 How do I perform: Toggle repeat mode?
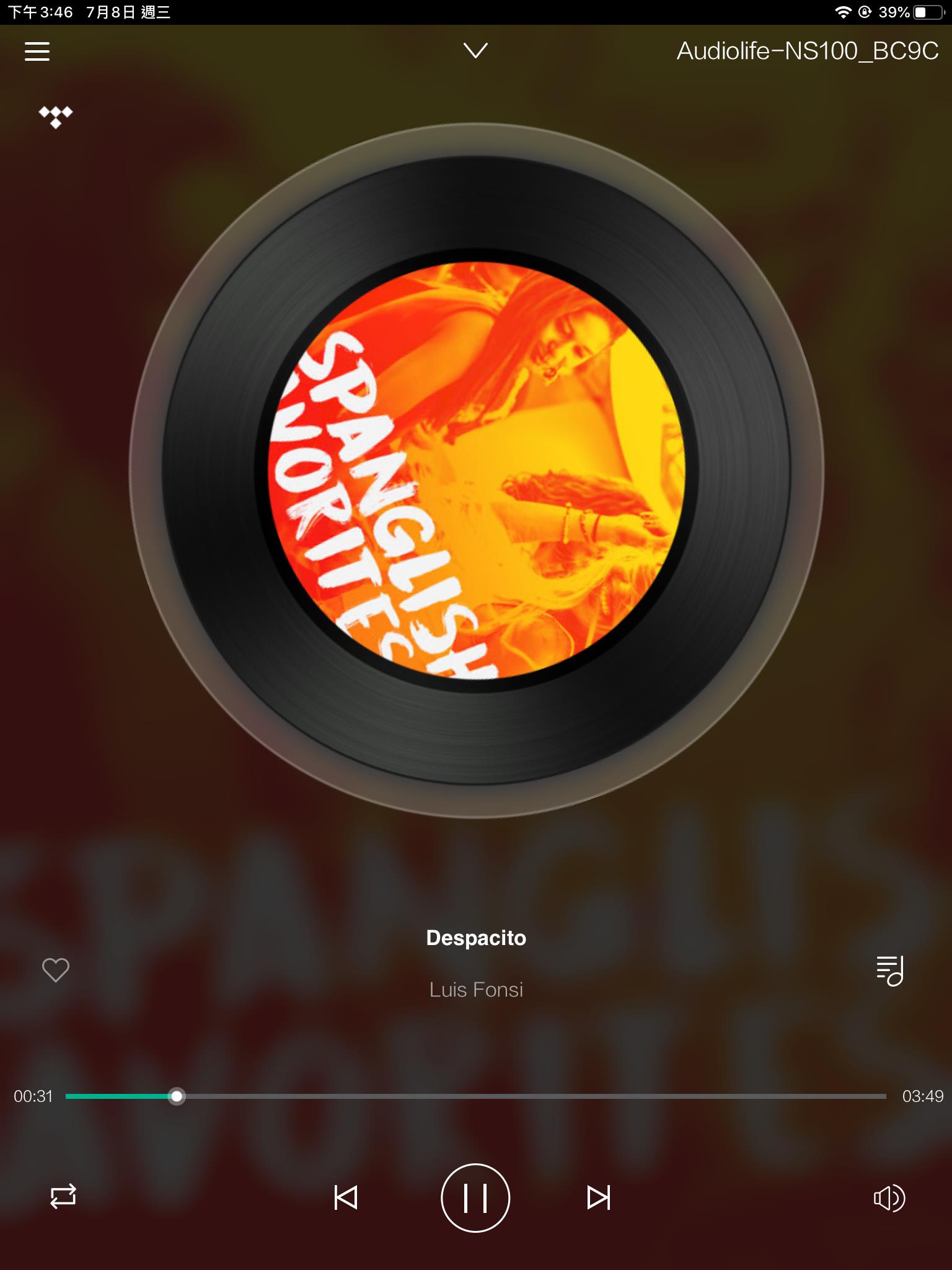coord(63,1197)
